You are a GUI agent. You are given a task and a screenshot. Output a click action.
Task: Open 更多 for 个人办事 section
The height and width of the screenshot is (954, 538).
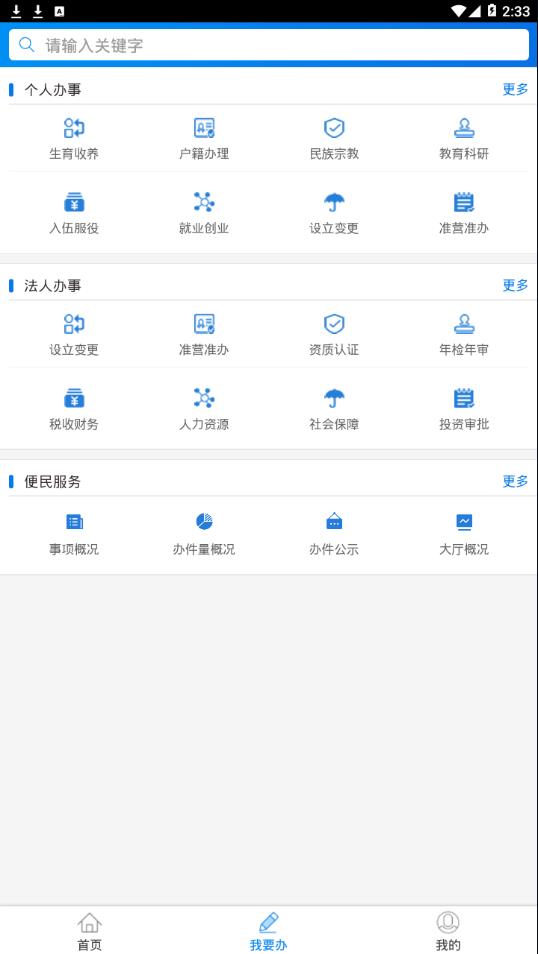[x=515, y=89]
